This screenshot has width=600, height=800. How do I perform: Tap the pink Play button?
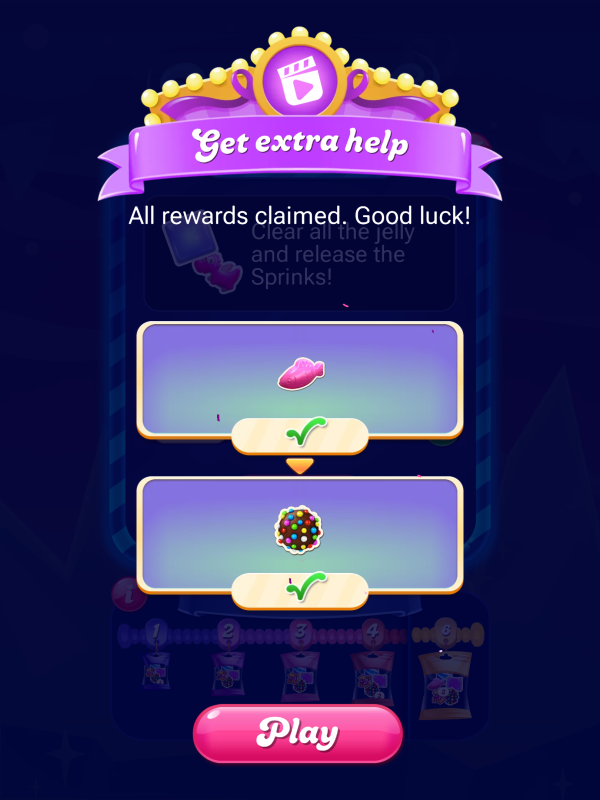click(x=298, y=733)
